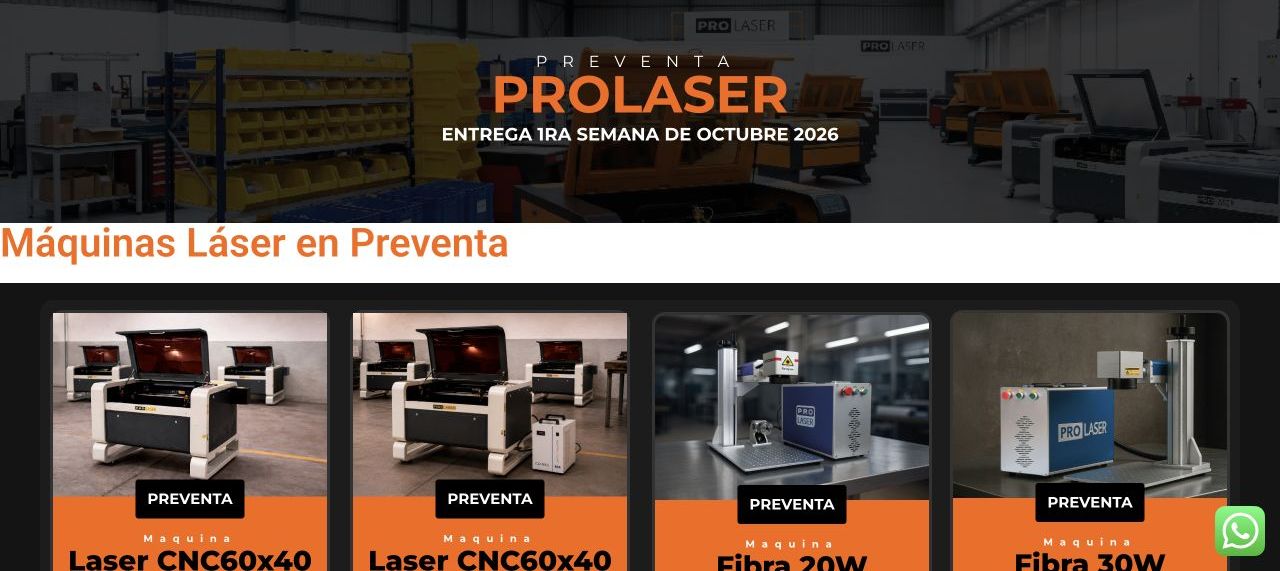Open the Laser CNC60x40 card with white chiller
Image resolution: width=1280 pixels, height=571 pixels.
[x=490, y=442]
